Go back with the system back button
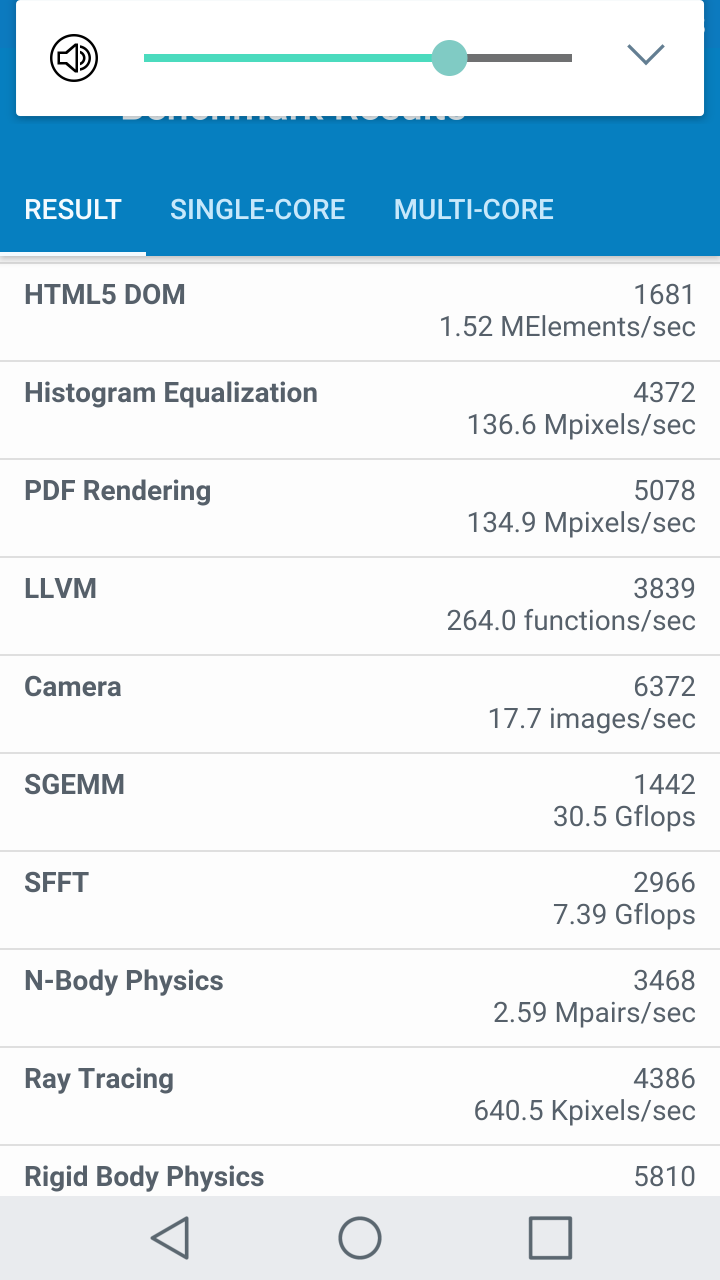This screenshot has height=1280, width=720. 170,1238
